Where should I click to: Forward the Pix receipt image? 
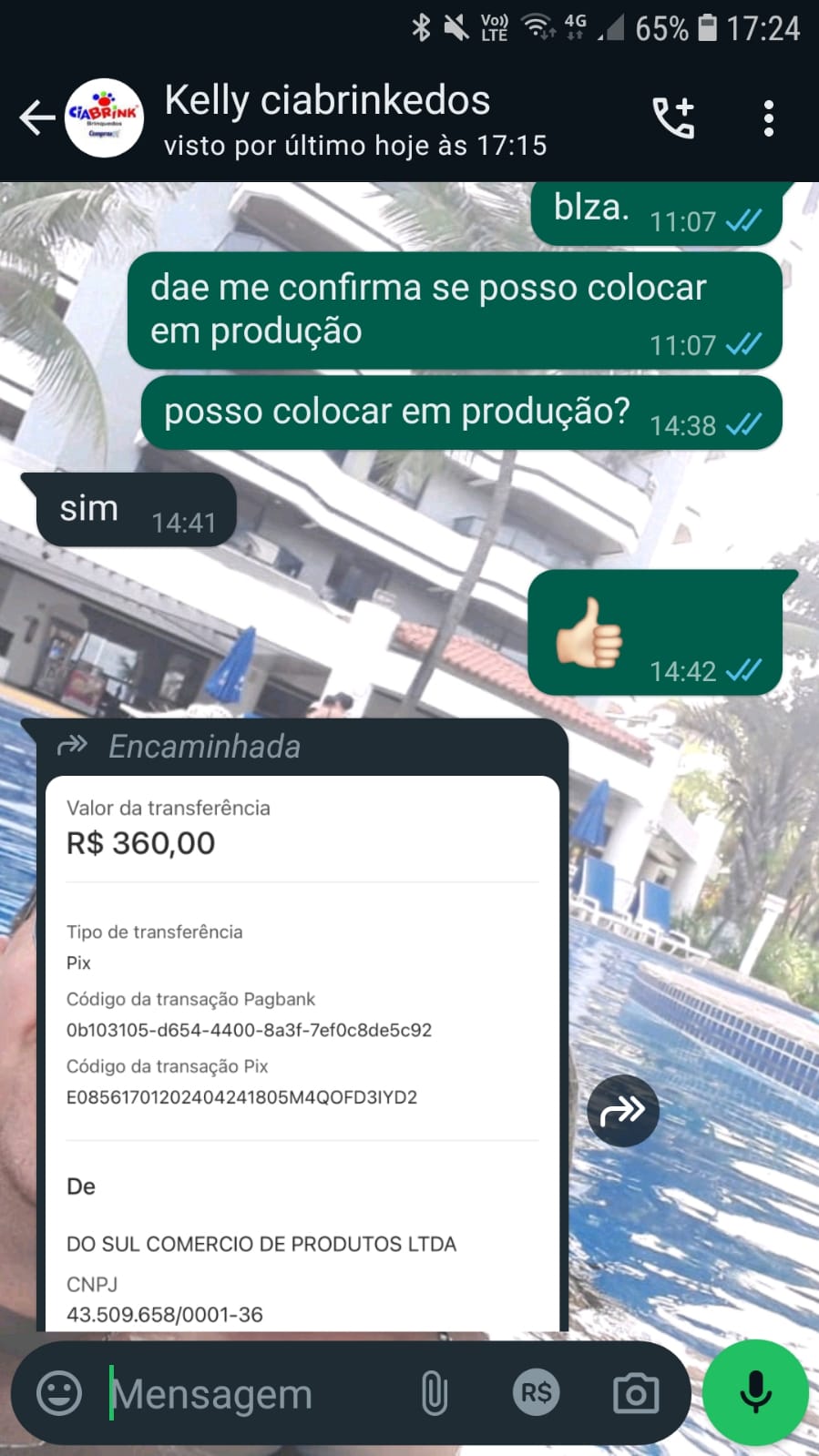tap(623, 1110)
